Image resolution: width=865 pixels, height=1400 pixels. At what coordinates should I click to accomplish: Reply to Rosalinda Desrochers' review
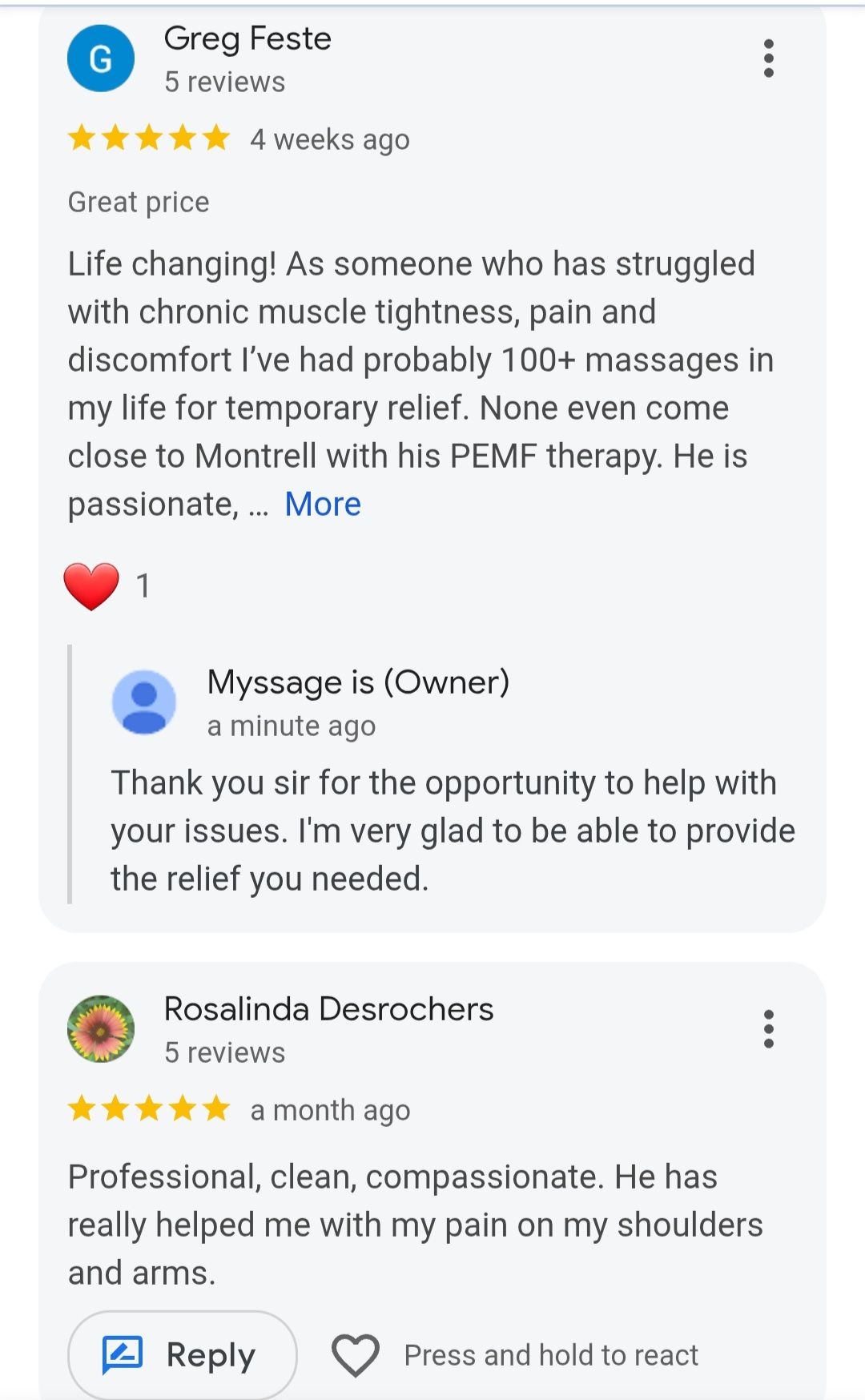click(x=183, y=1355)
